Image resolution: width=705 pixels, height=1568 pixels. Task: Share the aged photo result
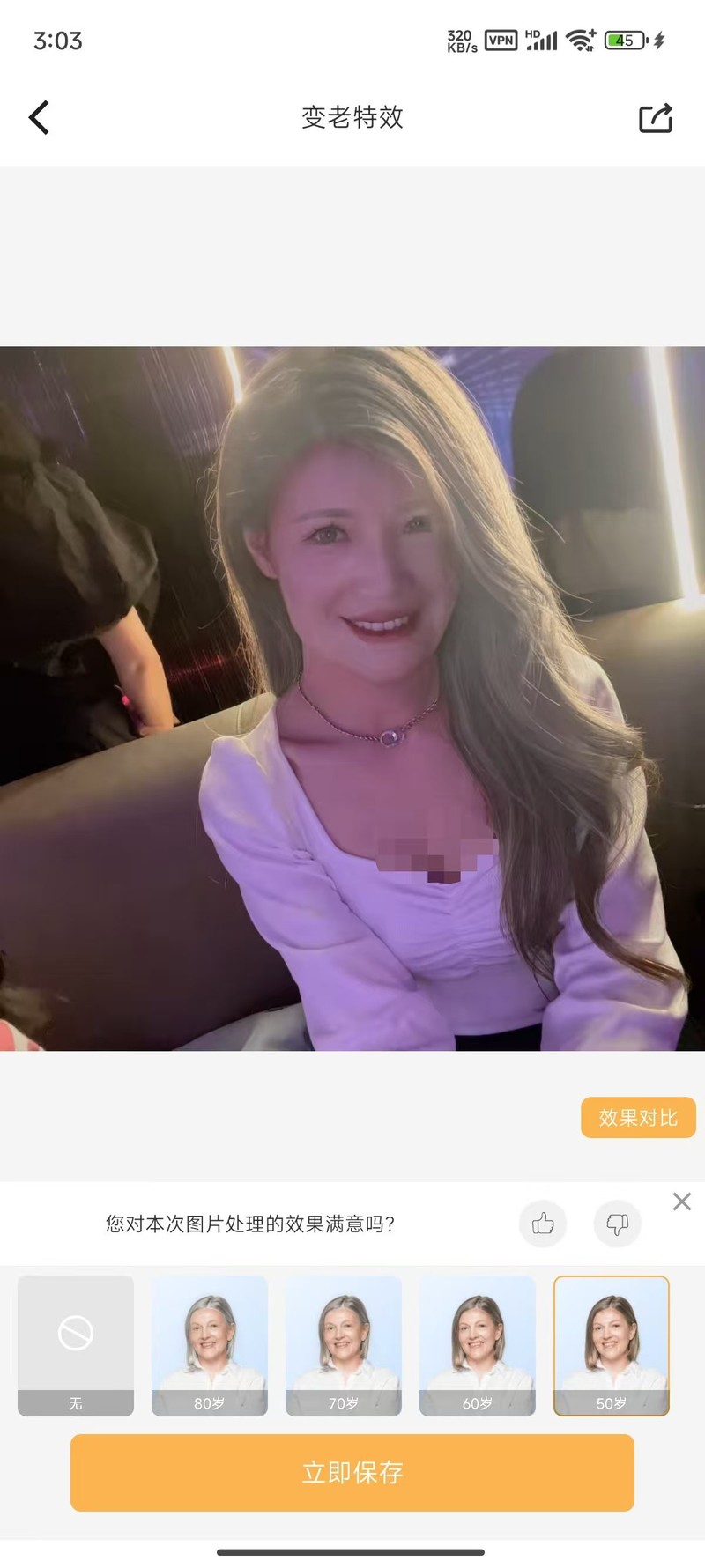pos(655,118)
